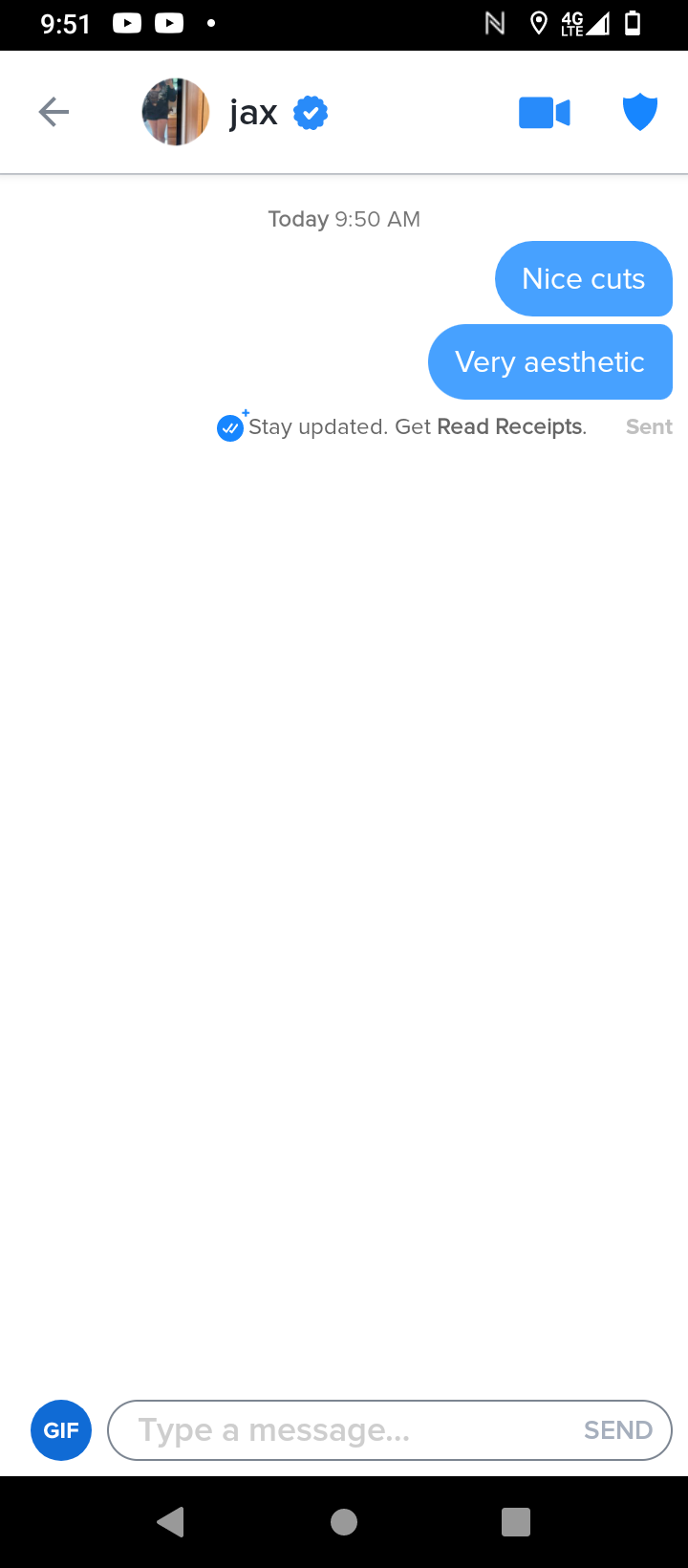Screen dimensions: 688x1568
Task: Start a video call with jax
Action: pyautogui.click(x=545, y=113)
